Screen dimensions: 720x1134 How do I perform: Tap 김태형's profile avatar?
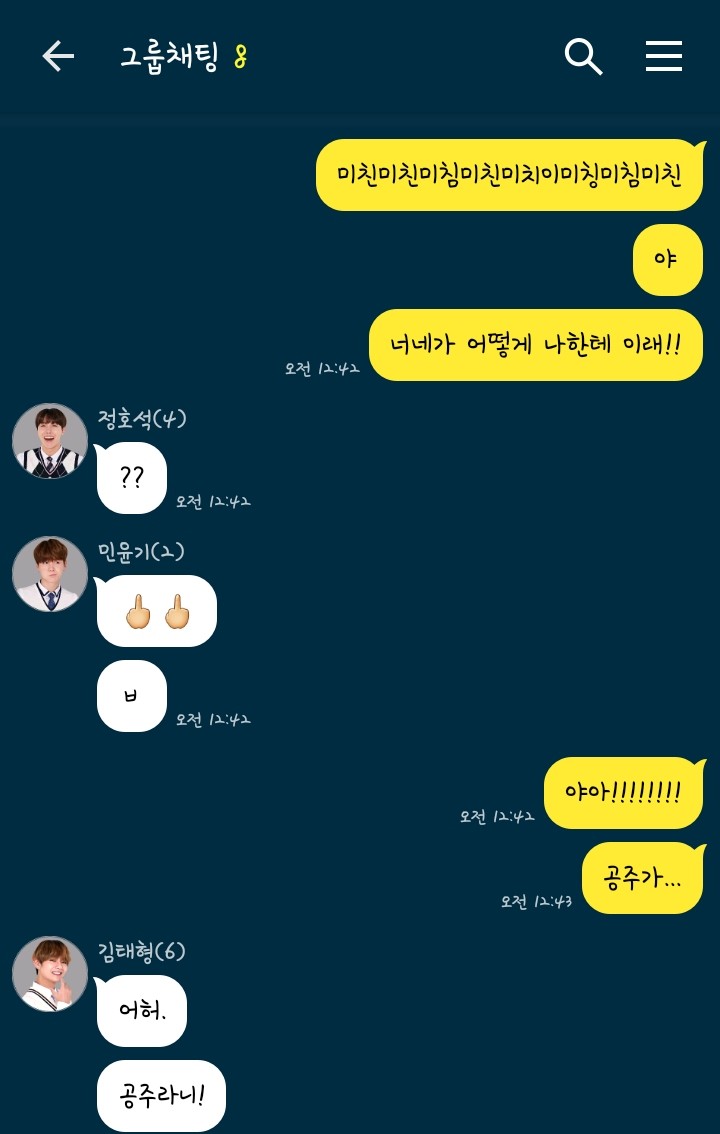coord(50,974)
